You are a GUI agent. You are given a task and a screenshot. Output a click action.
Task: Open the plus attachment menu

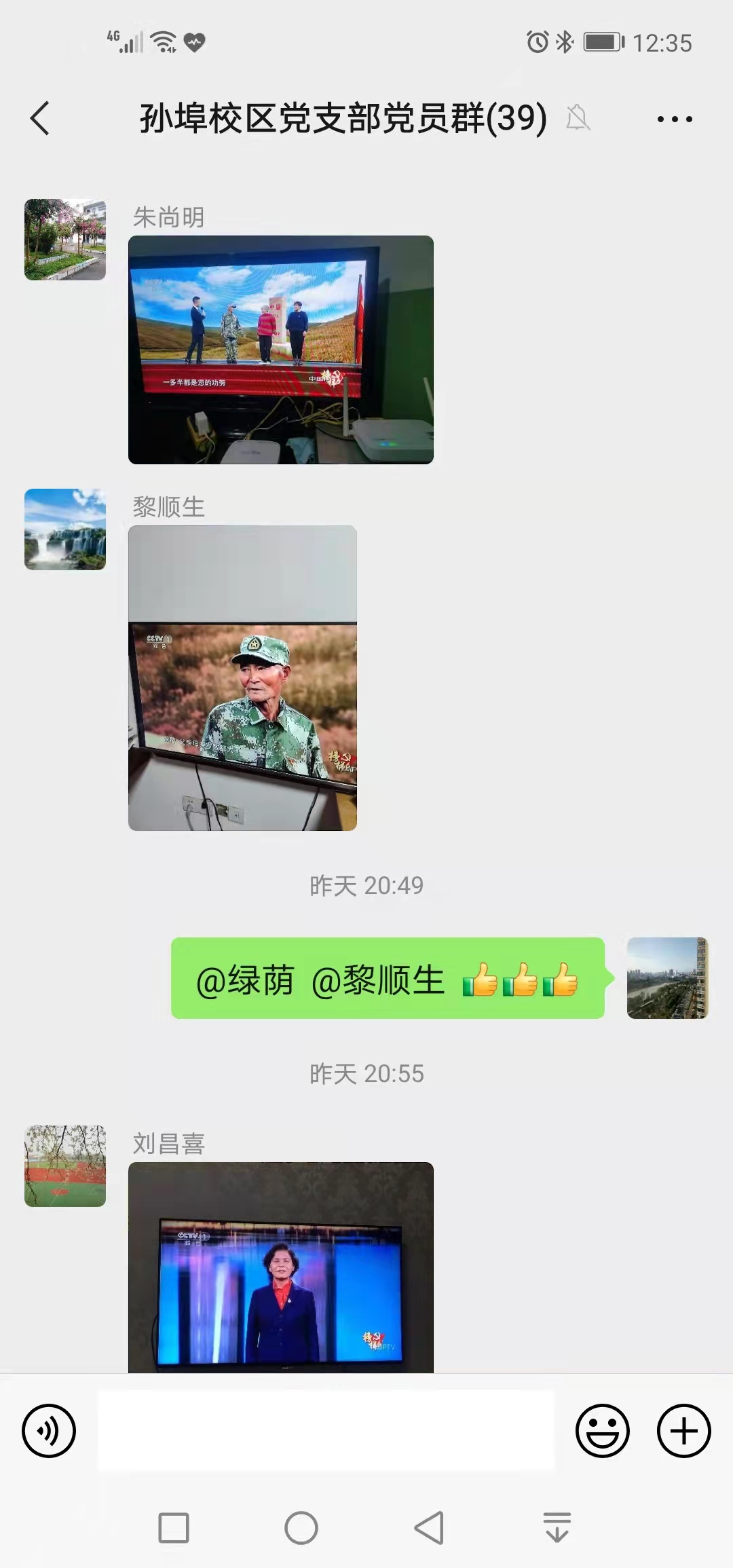[x=683, y=1430]
